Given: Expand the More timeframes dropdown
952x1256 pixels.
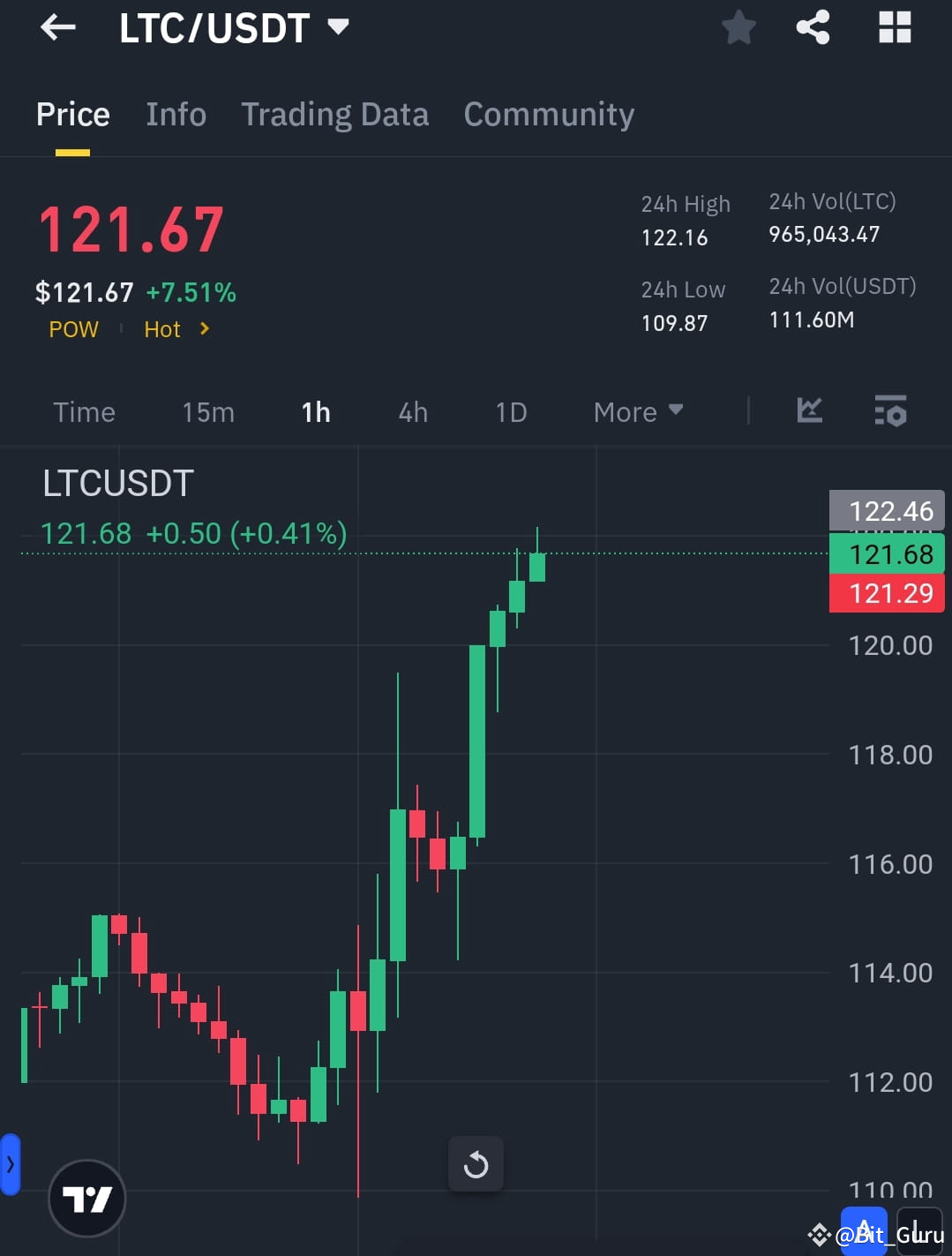Looking at the screenshot, I should [x=637, y=411].
